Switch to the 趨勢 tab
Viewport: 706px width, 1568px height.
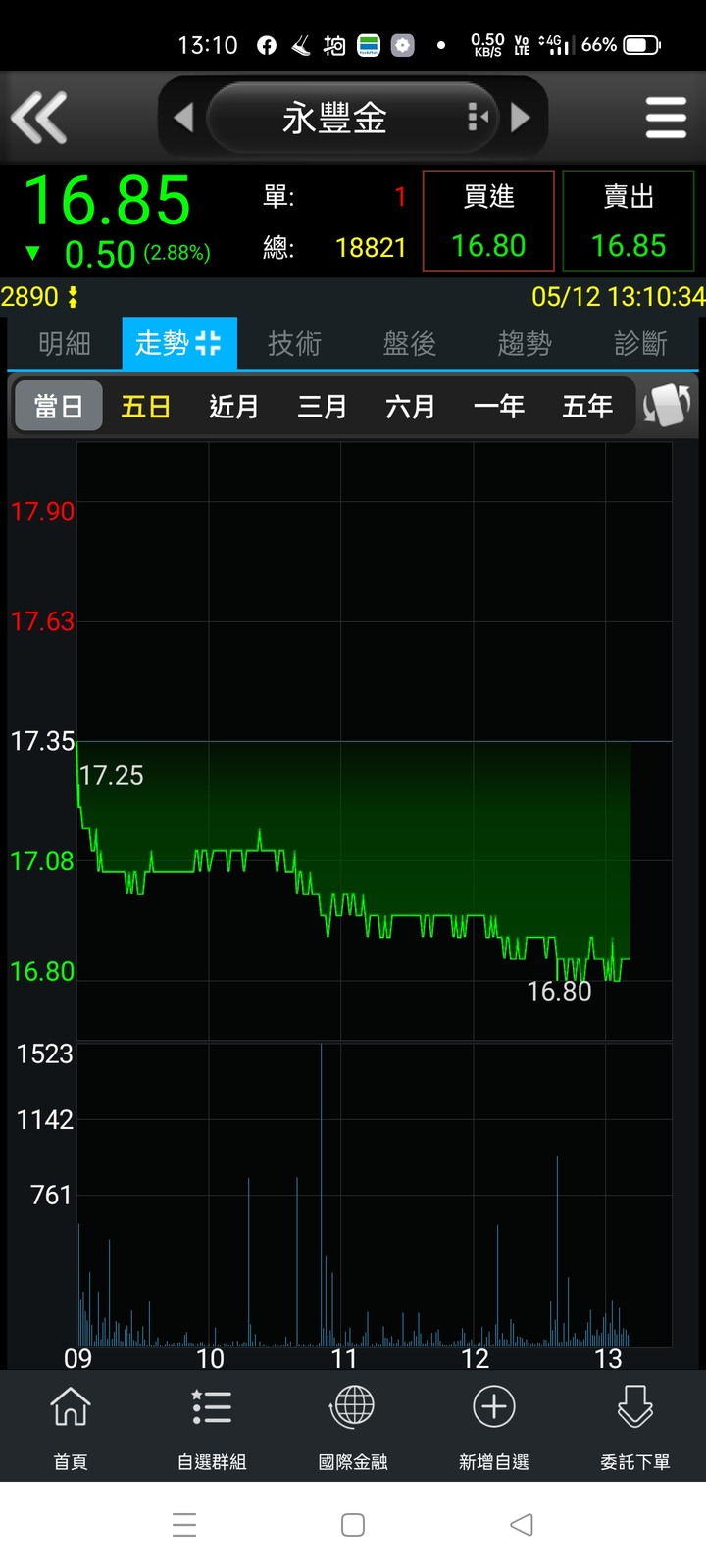pyautogui.click(x=525, y=344)
